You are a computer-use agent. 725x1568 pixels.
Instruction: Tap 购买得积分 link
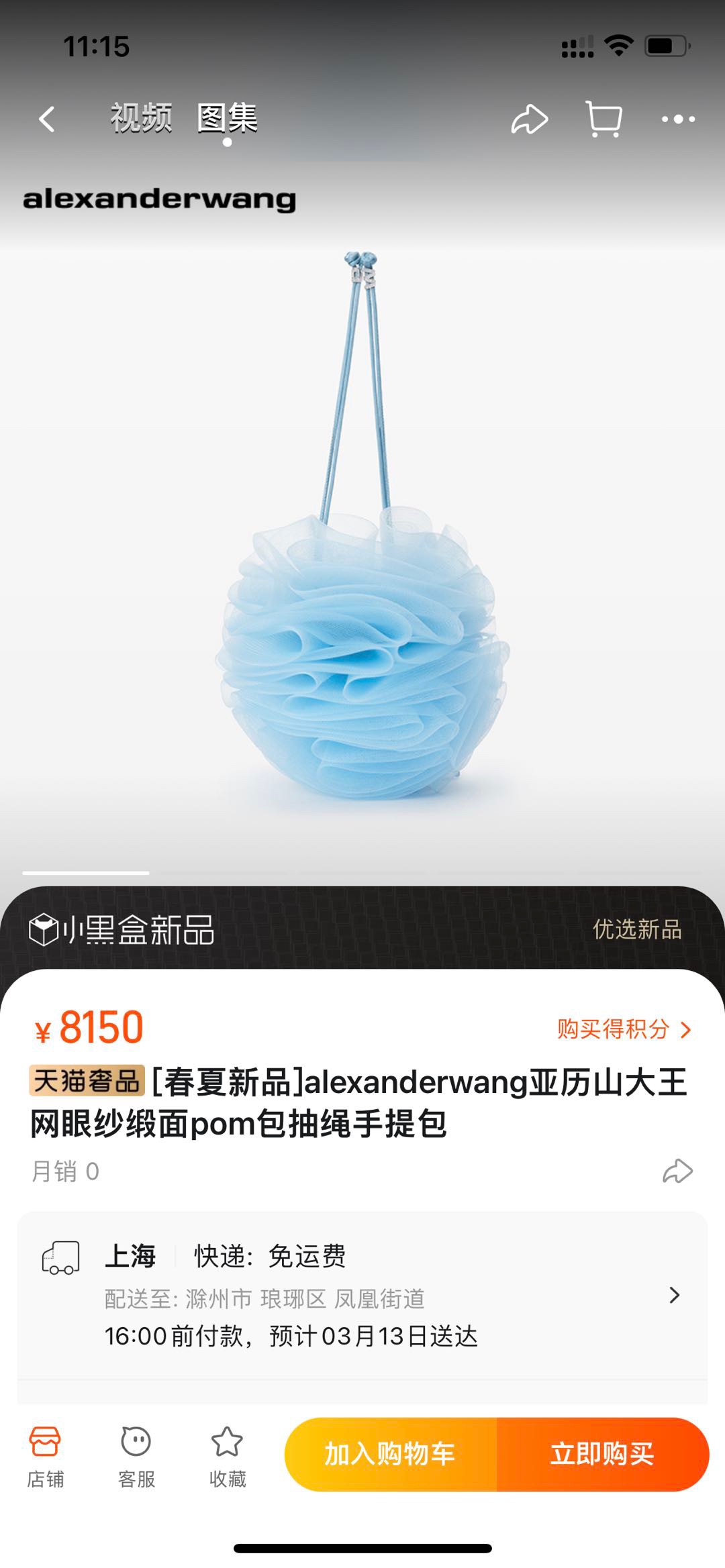tap(623, 1029)
